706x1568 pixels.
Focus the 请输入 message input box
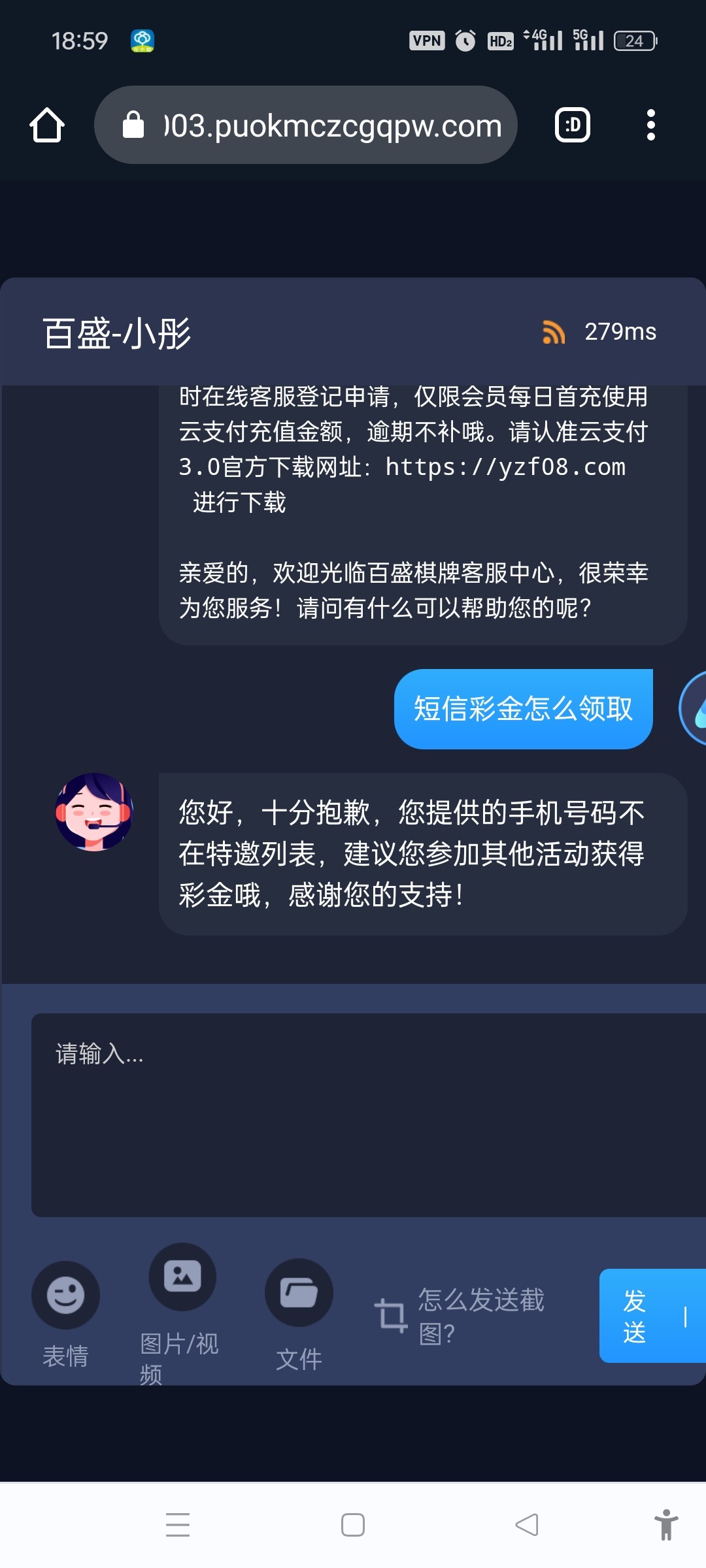pyautogui.click(x=369, y=1115)
